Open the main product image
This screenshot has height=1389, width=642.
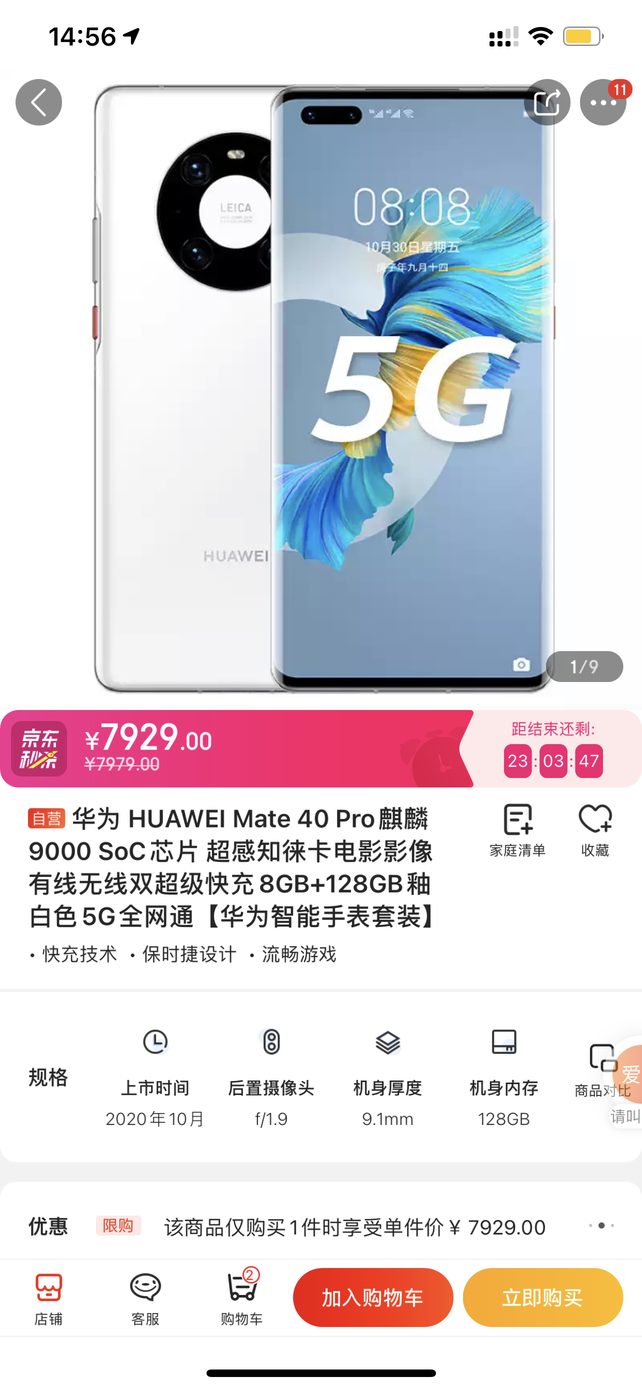click(321, 390)
